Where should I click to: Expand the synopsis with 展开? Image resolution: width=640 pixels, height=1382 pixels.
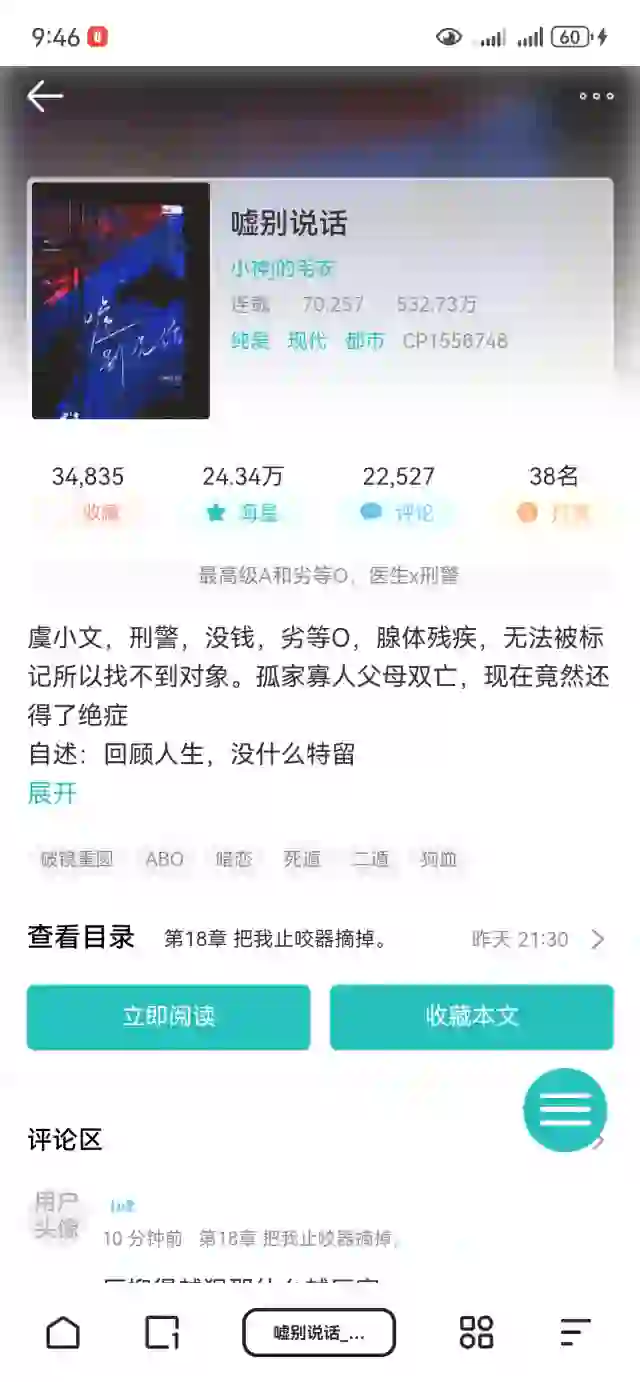(52, 793)
